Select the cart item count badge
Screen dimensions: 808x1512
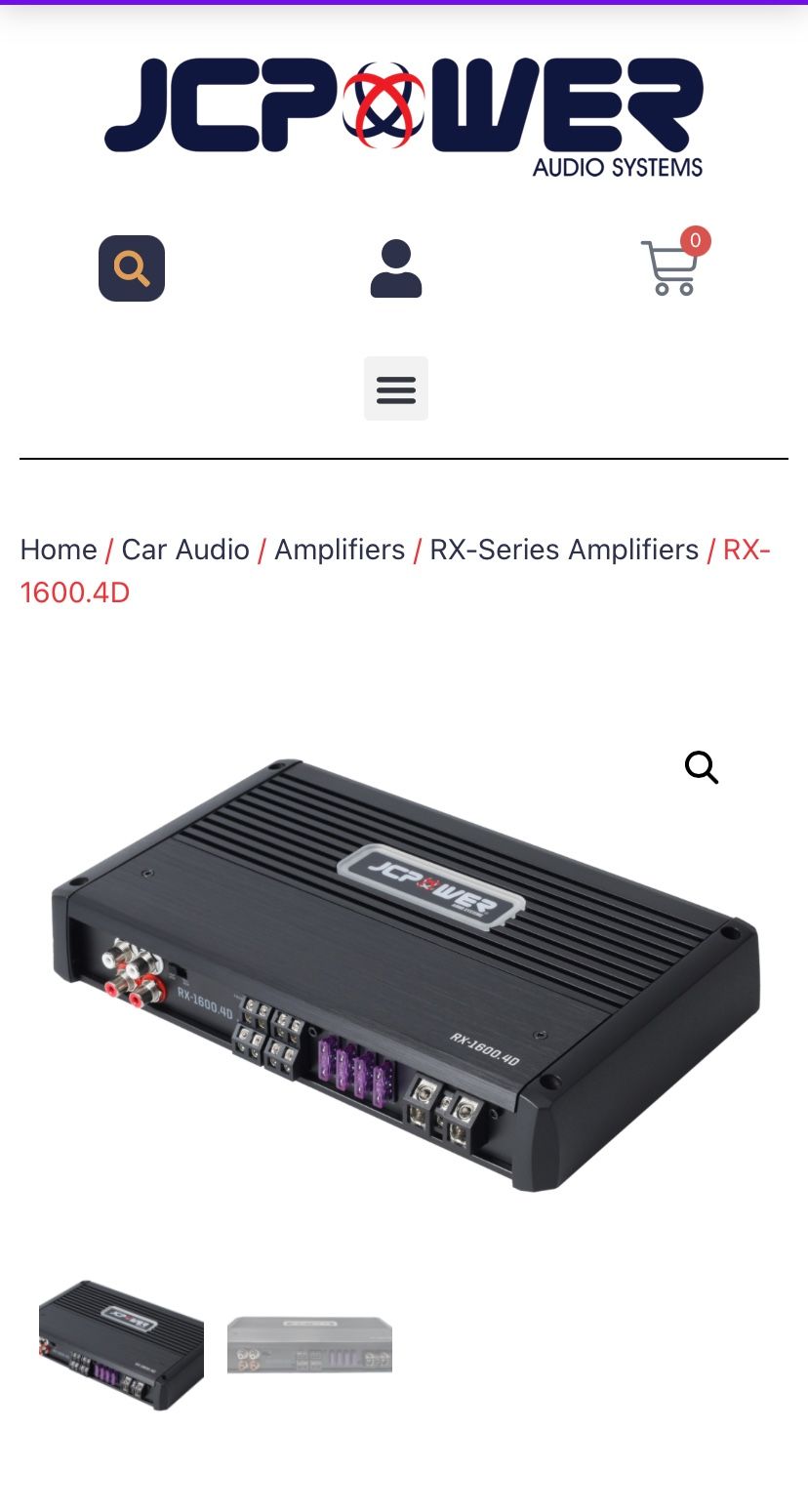(x=695, y=240)
